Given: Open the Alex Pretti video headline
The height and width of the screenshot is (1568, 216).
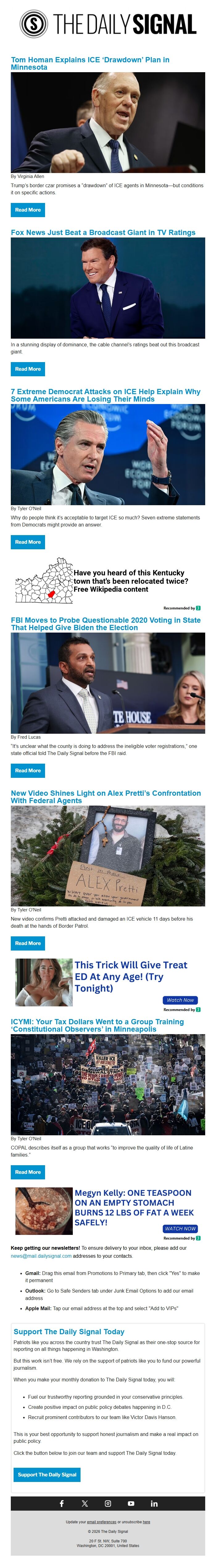Looking at the screenshot, I should click(105, 796).
